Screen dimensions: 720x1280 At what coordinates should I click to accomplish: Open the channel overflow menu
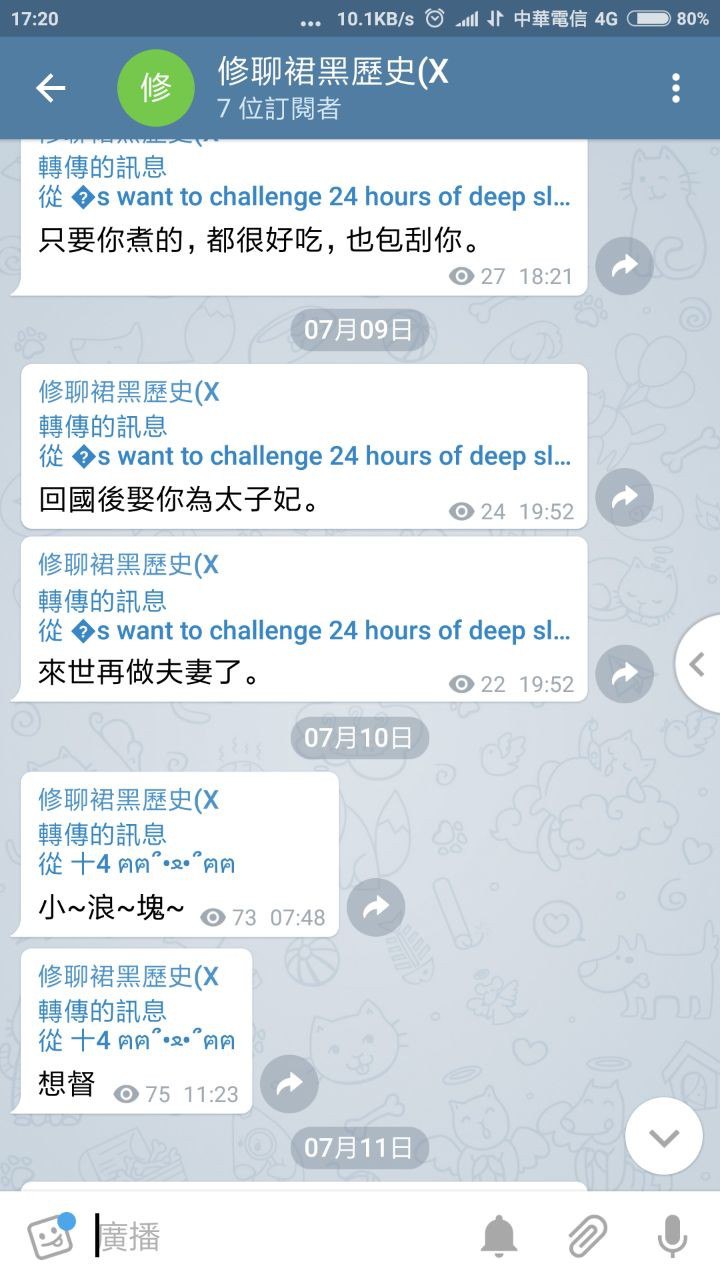[676, 88]
